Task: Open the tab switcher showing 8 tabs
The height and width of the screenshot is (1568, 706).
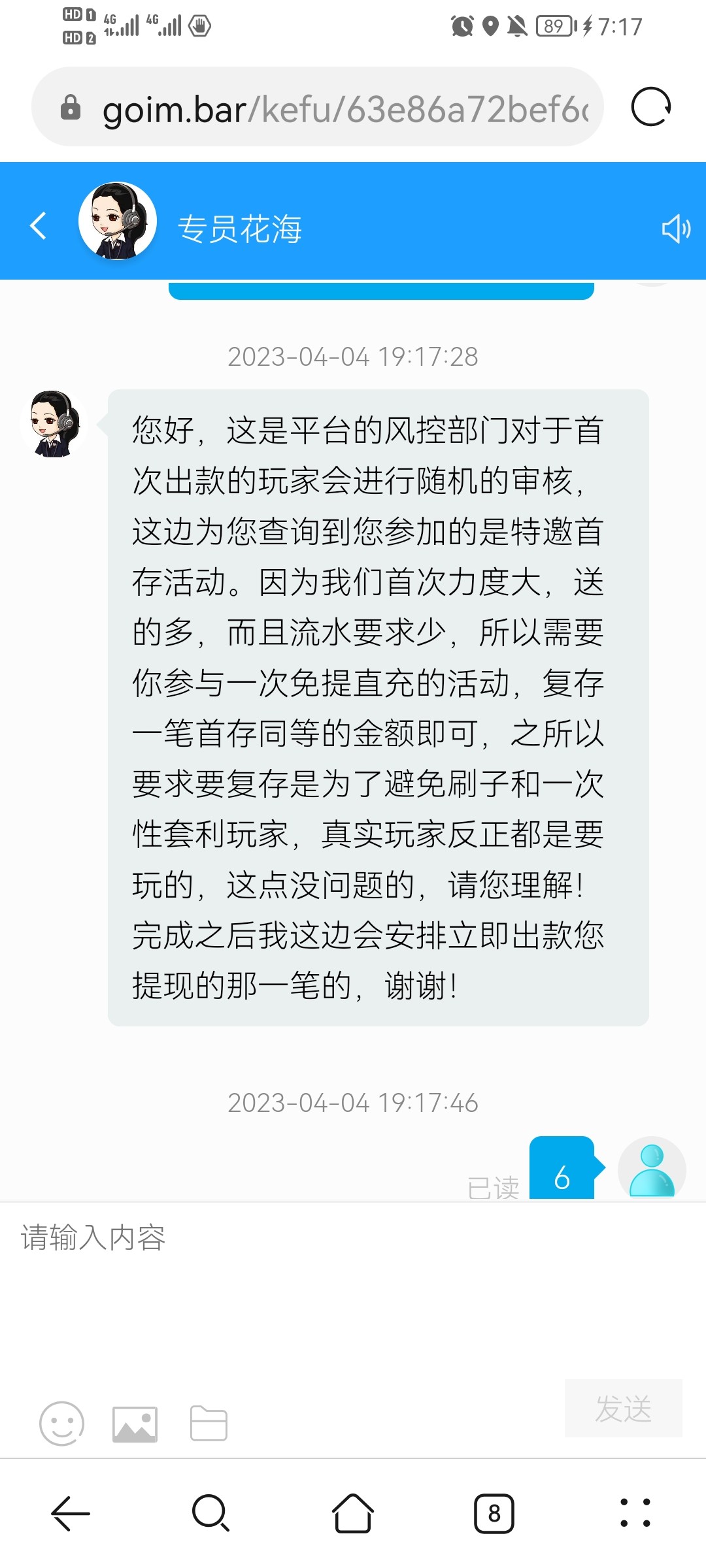Action: (494, 1513)
